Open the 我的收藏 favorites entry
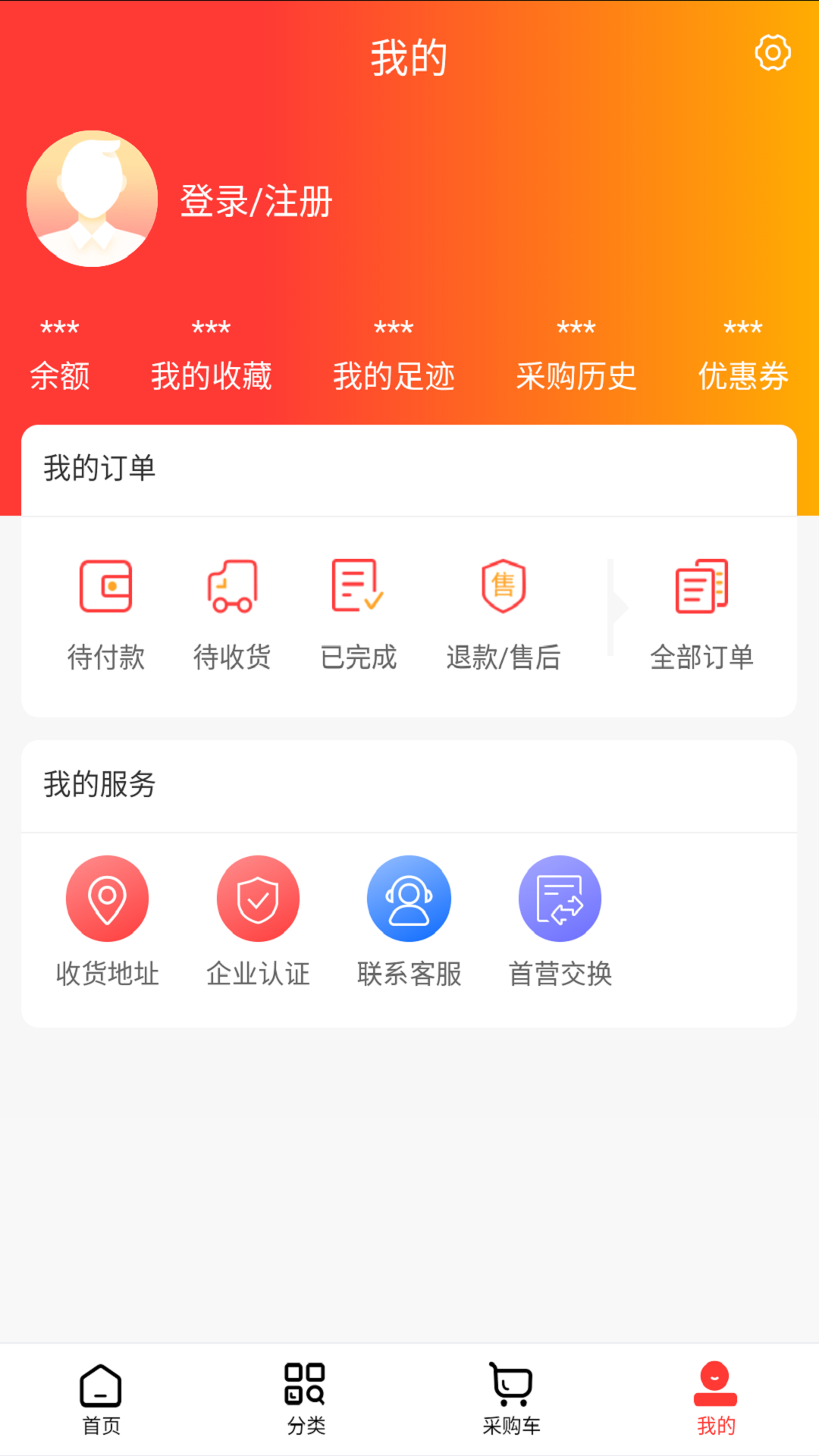The height and width of the screenshot is (1456, 819). pyautogui.click(x=212, y=356)
